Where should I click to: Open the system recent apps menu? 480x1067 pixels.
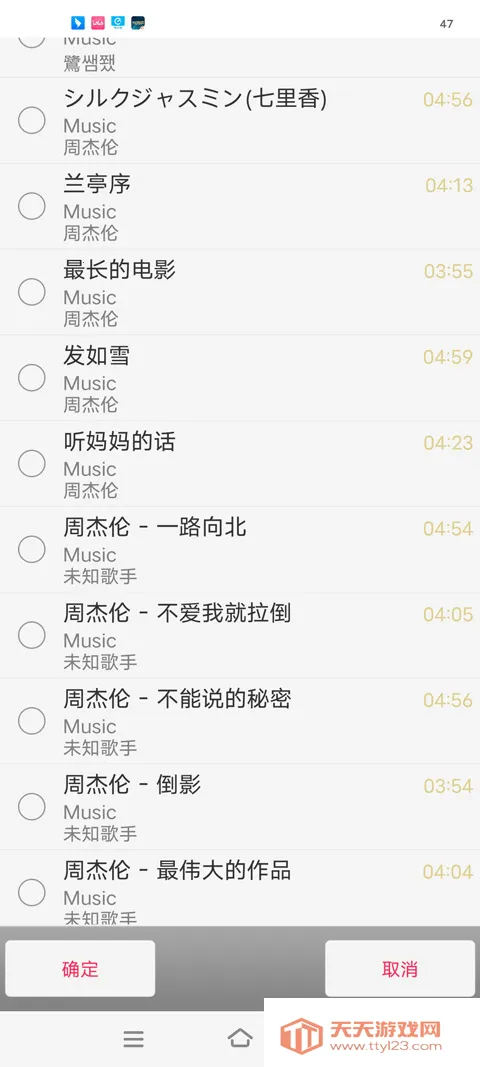(x=133, y=1038)
